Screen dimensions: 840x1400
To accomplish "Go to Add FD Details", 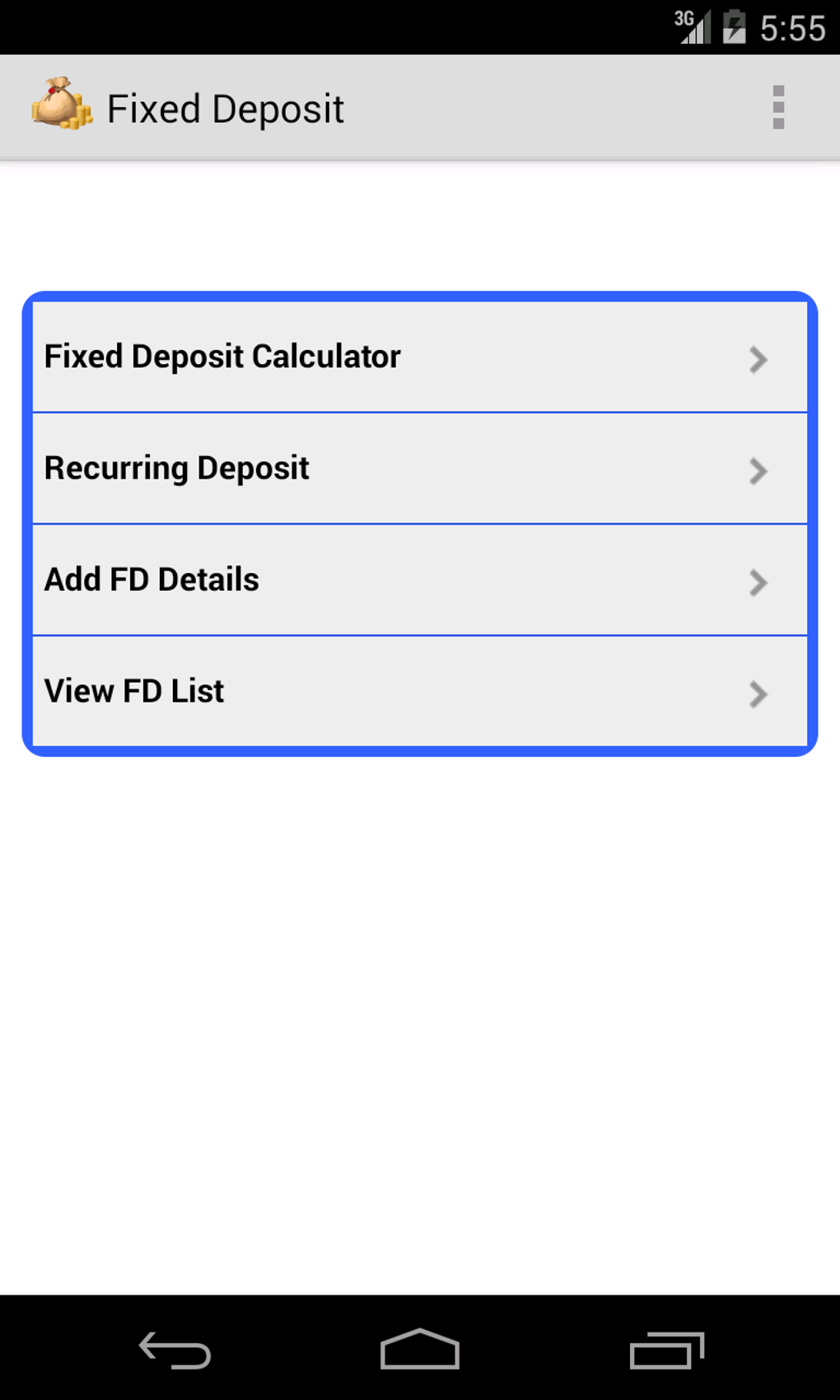I will click(x=419, y=580).
